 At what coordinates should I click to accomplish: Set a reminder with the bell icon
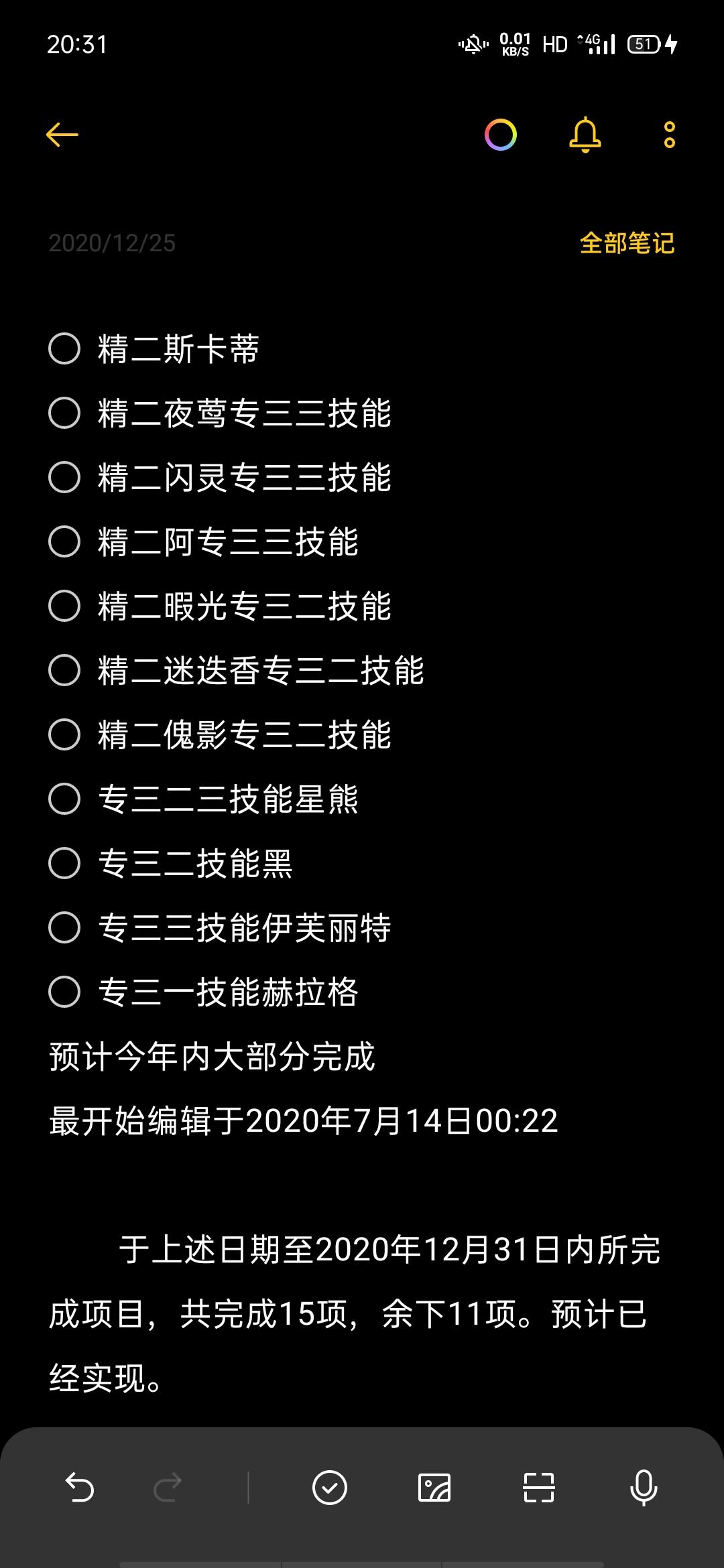click(585, 135)
